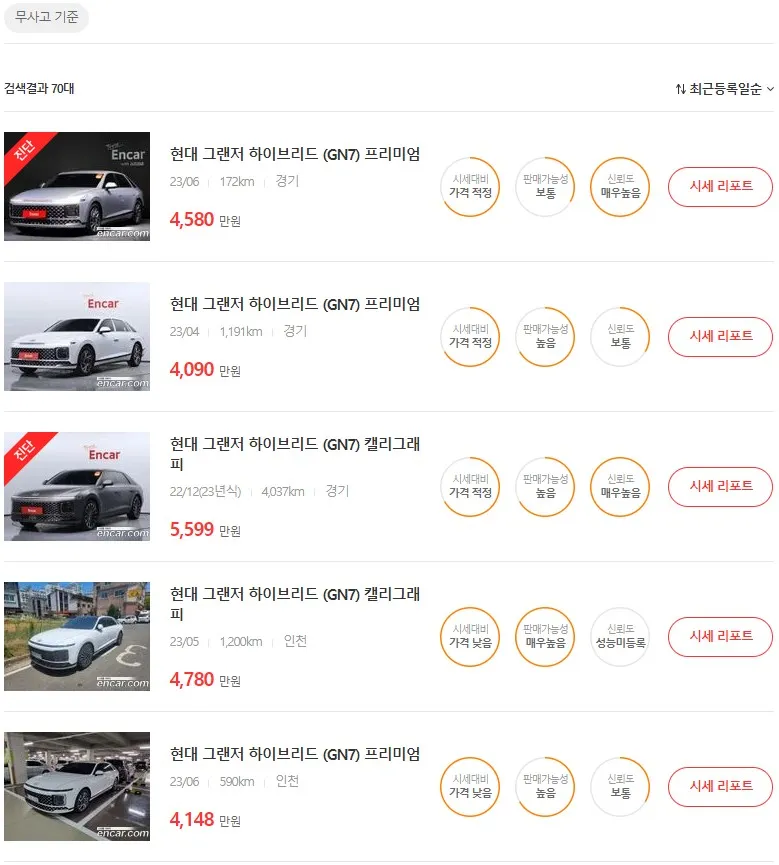Click the 시세대비 가격 낮음 badge on fourth listing

click(469, 637)
